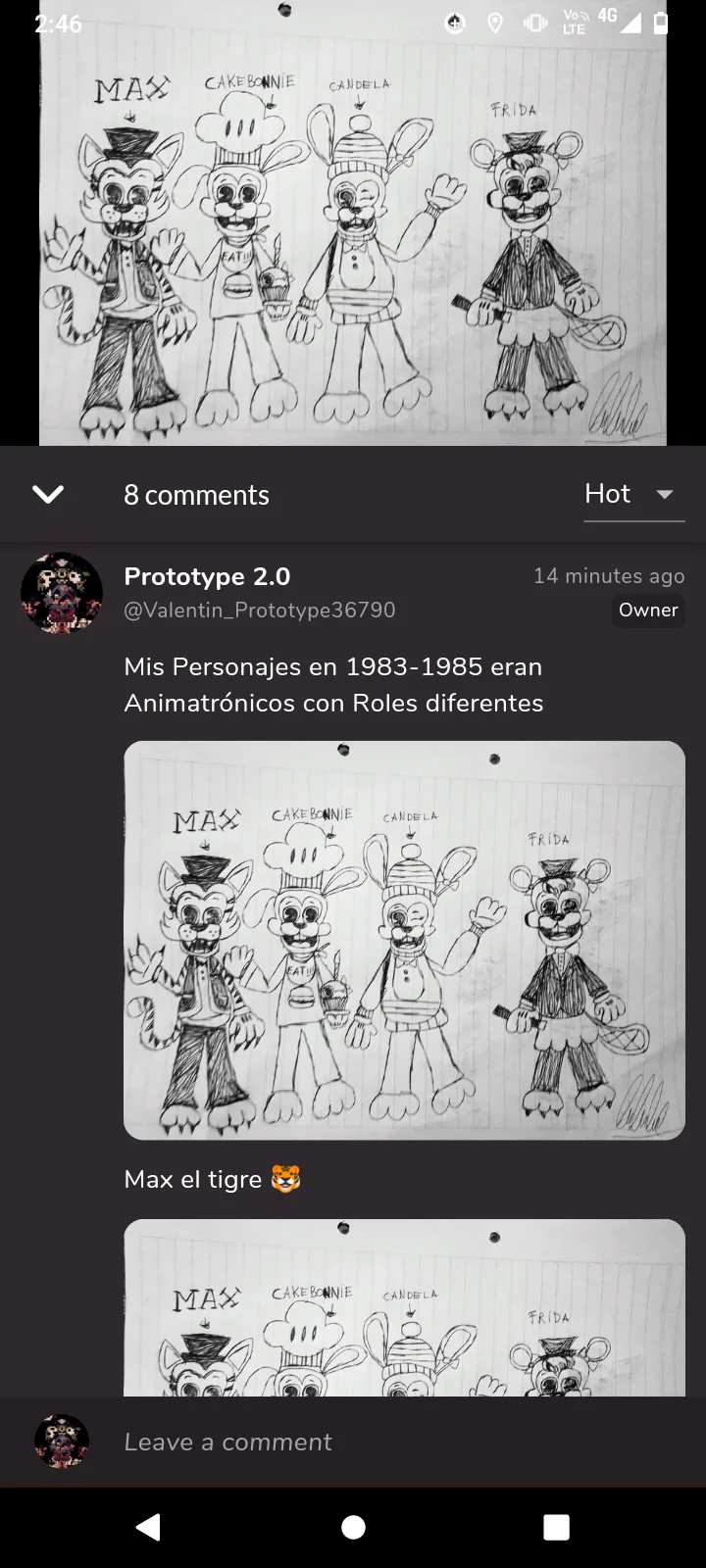Open Prototype 2.0's profile avatar
This screenshot has height=1568, width=706.
(62, 593)
